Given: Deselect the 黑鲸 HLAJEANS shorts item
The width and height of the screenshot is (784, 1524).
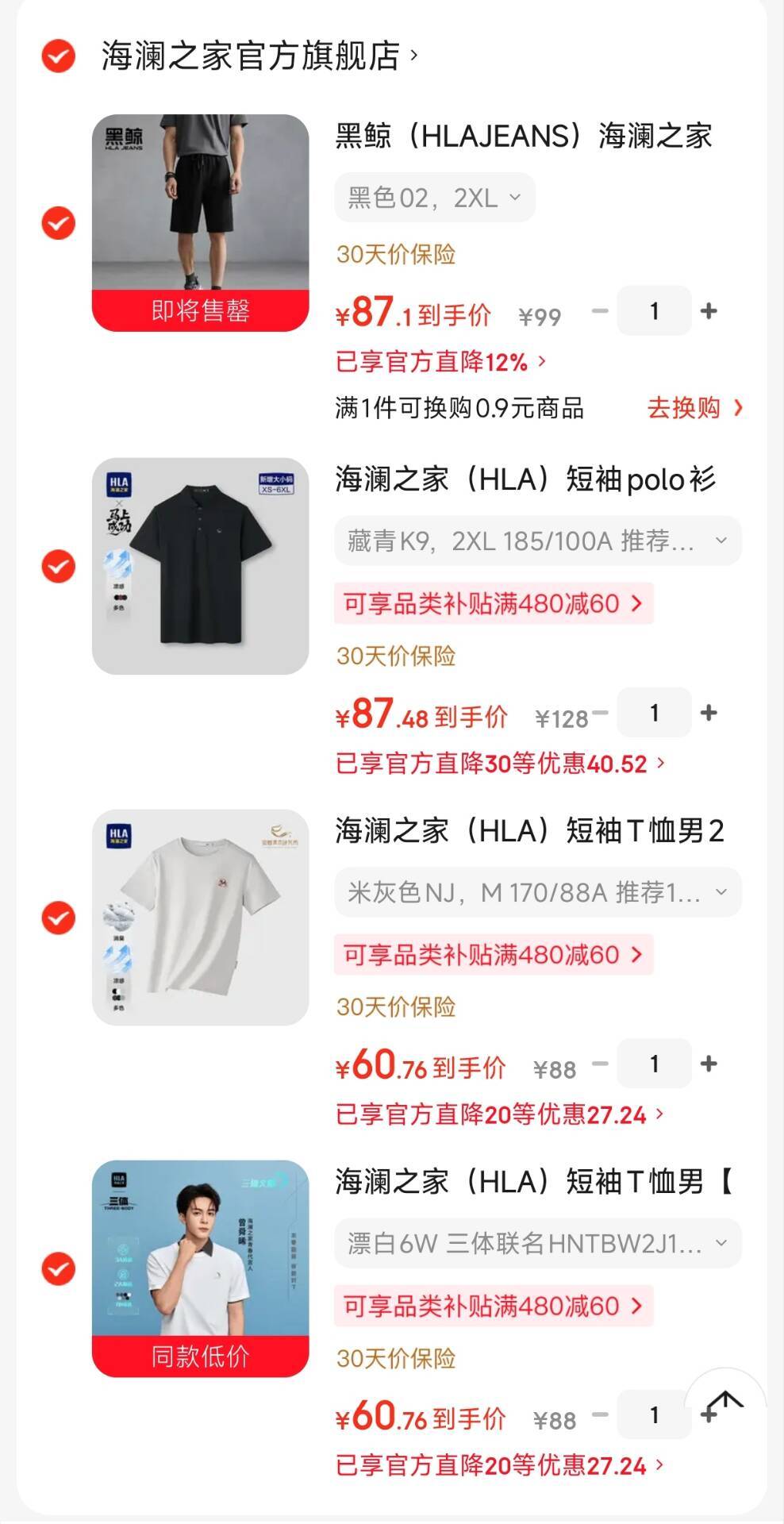Looking at the screenshot, I should (x=58, y=223).
